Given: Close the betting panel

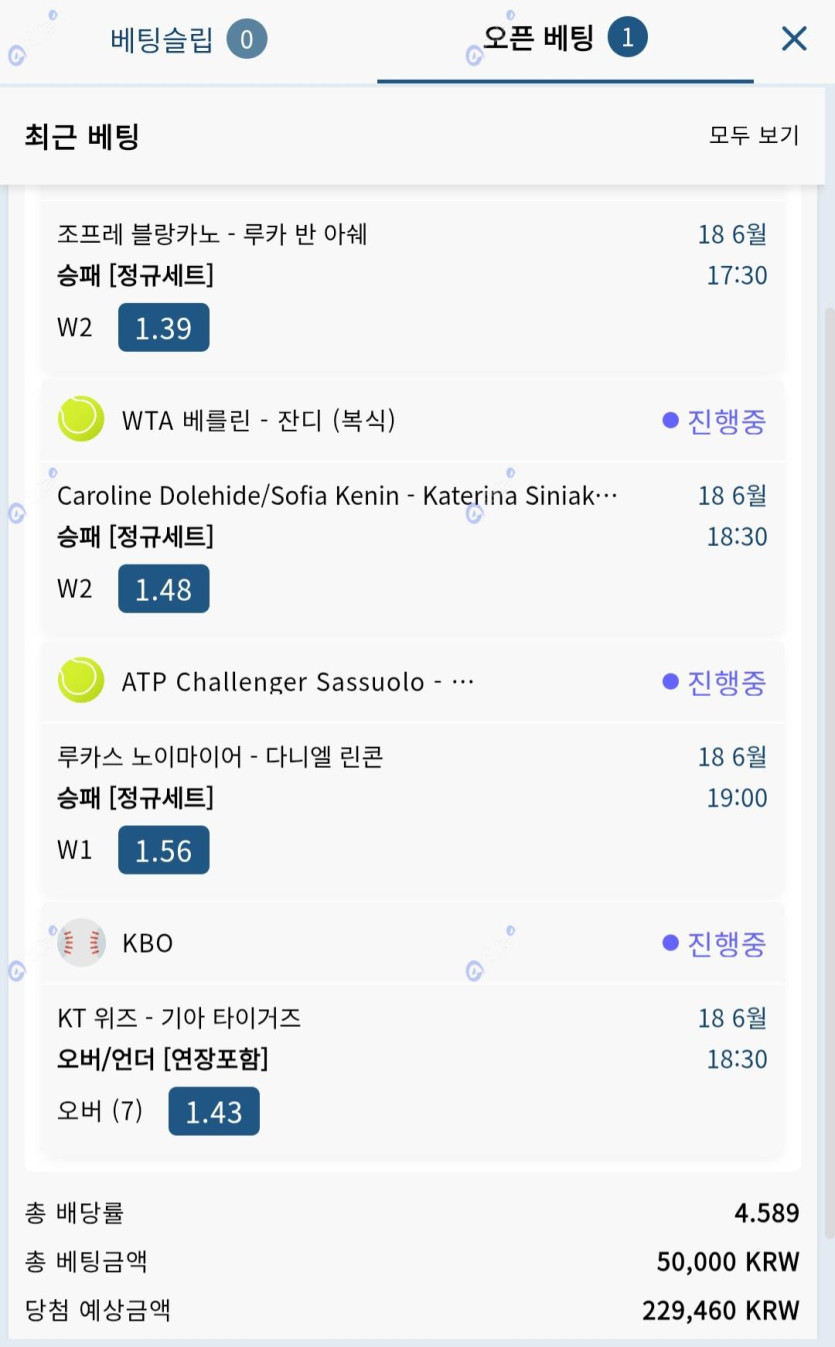Looking at the screenshot, I should pos(794,39).
